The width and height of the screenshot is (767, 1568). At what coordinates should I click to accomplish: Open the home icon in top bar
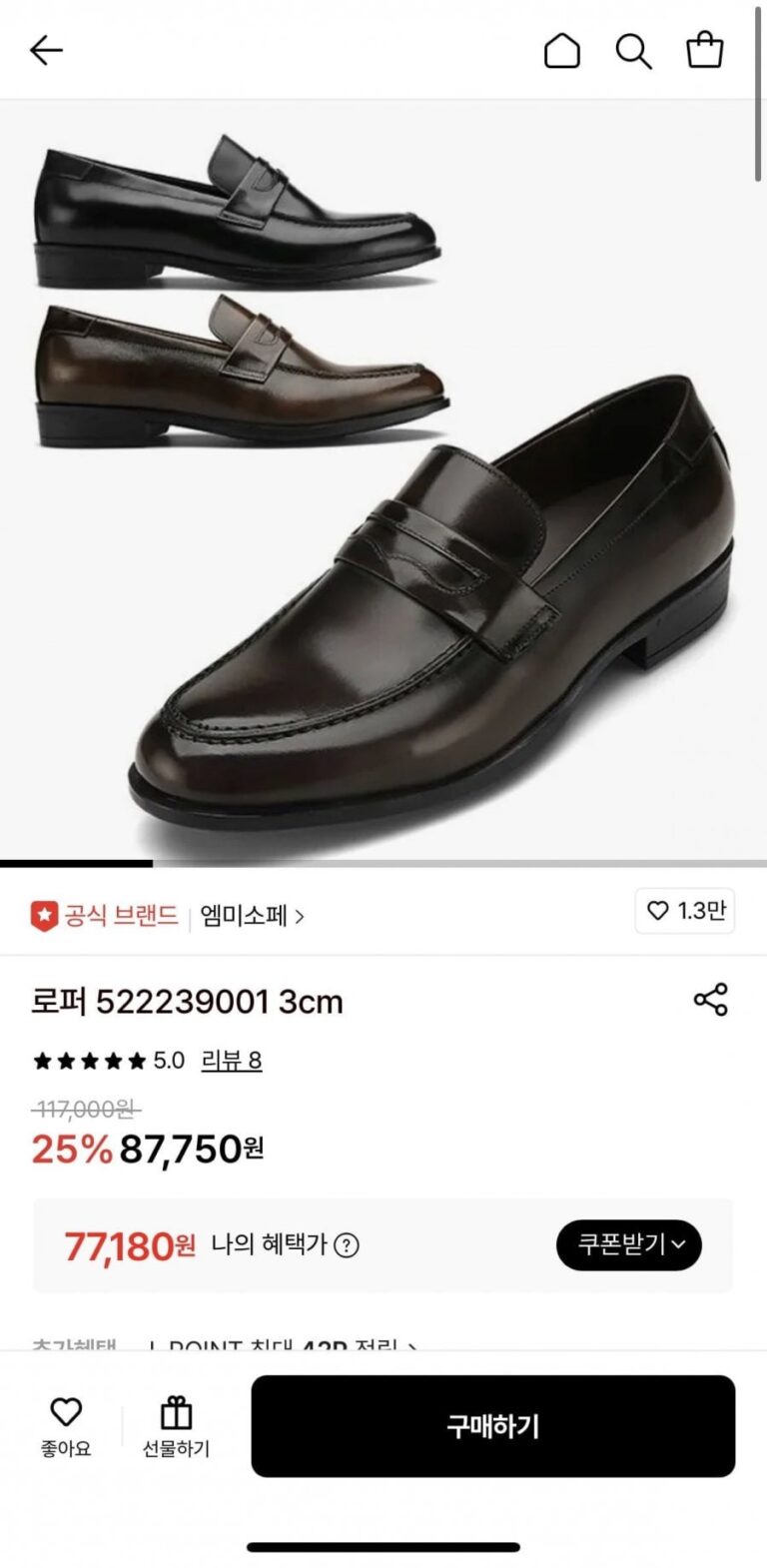[x=561, y=50]
